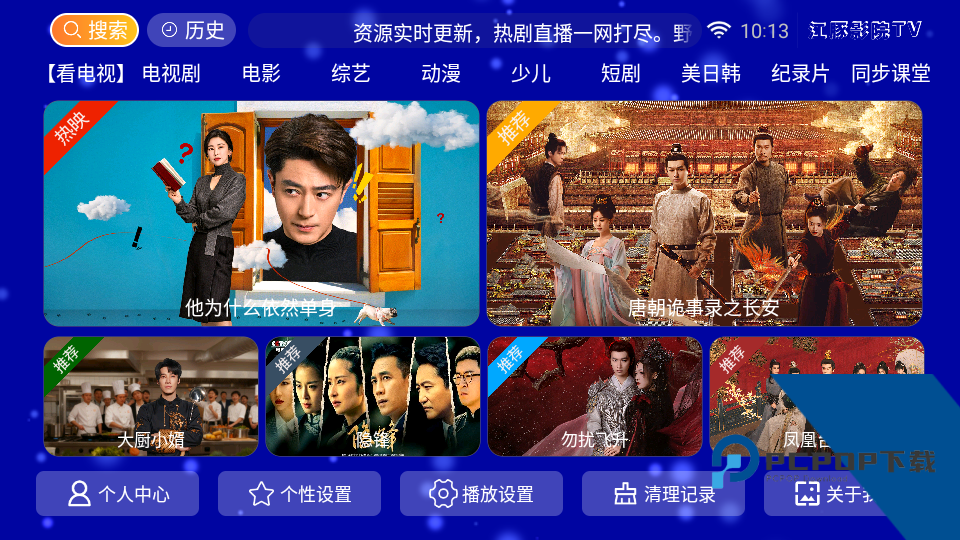The height and width of the screenshot is (540, 960).
Task: Switch to the 电视剧 tab
Action: tap(171, 73)
